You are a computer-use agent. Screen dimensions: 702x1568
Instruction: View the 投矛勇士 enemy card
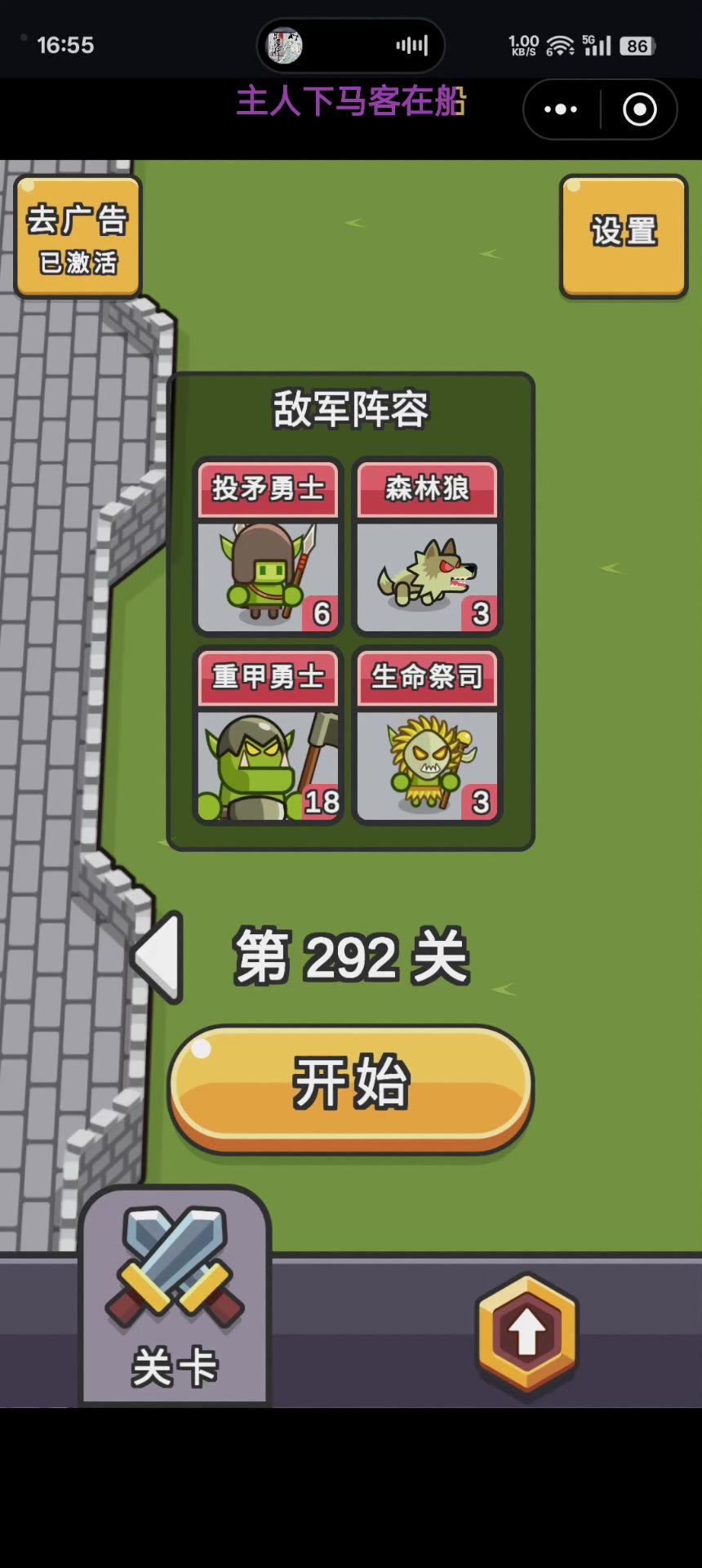pyautogui.click(x=268, y=547)
